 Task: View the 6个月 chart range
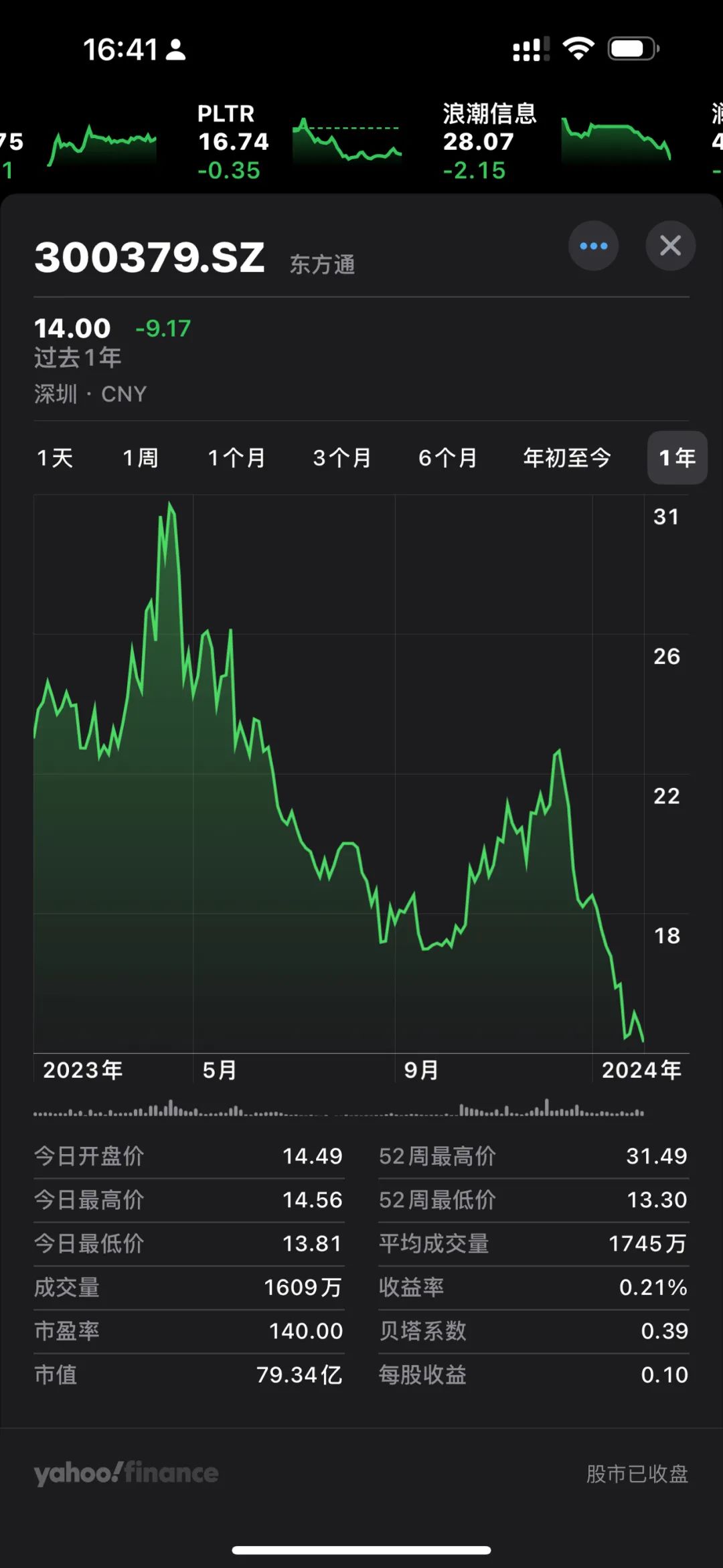pos(448,458)
